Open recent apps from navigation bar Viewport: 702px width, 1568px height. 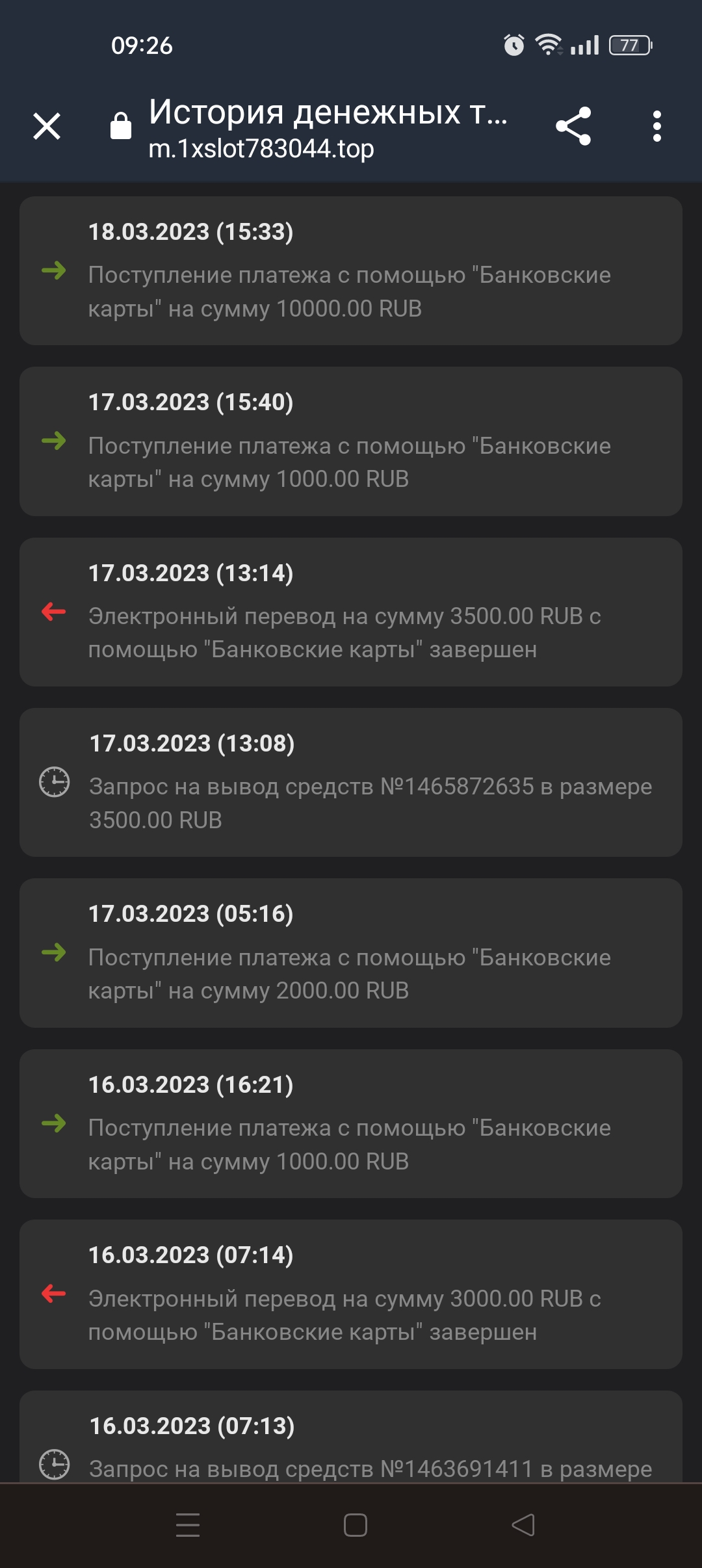(188, 1524)
